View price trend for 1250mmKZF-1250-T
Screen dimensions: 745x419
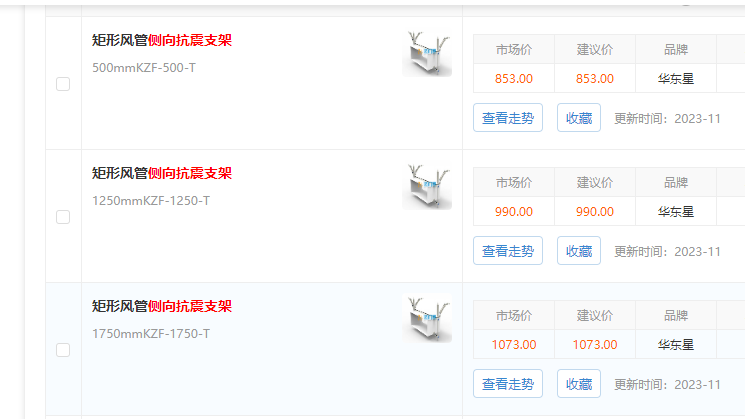click(508, 251)
